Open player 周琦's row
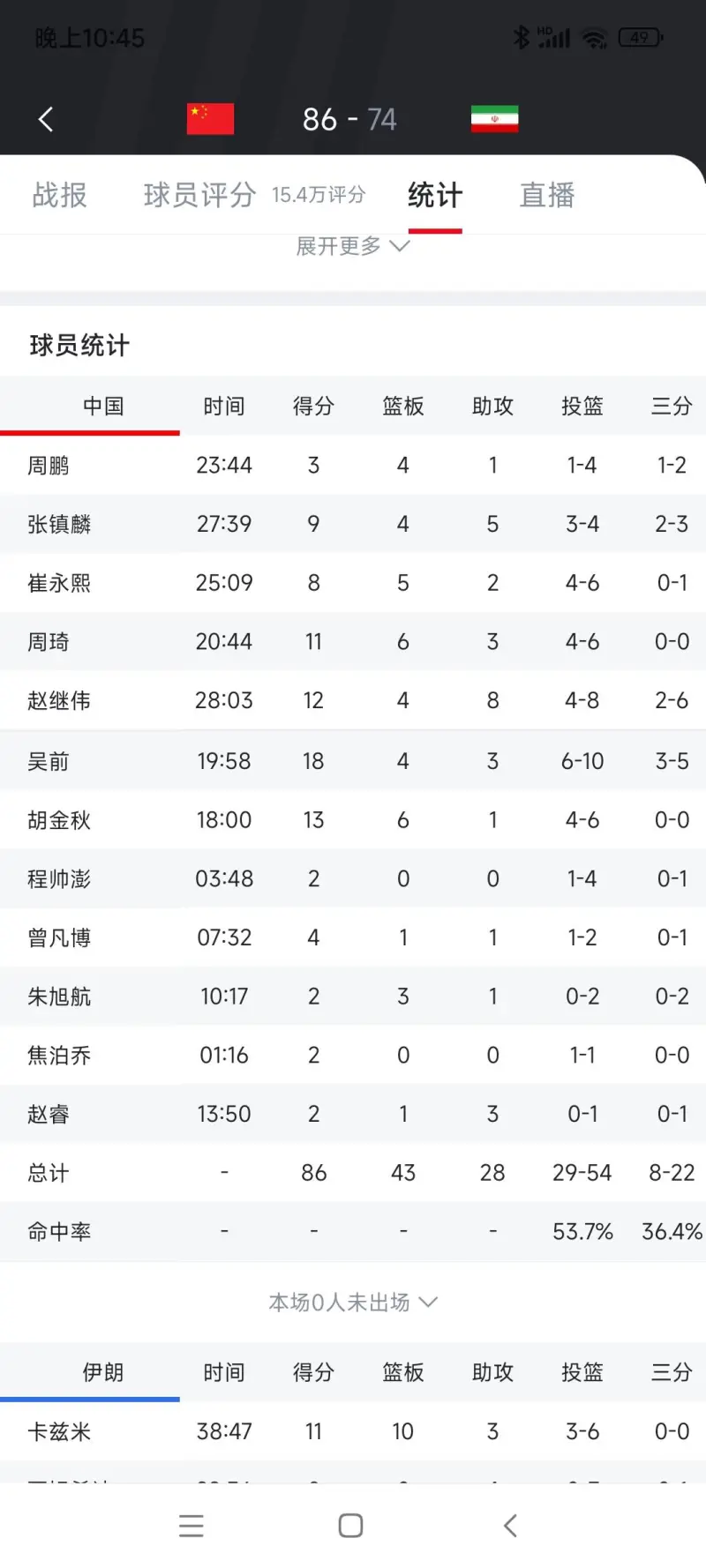 pyautogui.click(x=353, y=642)
